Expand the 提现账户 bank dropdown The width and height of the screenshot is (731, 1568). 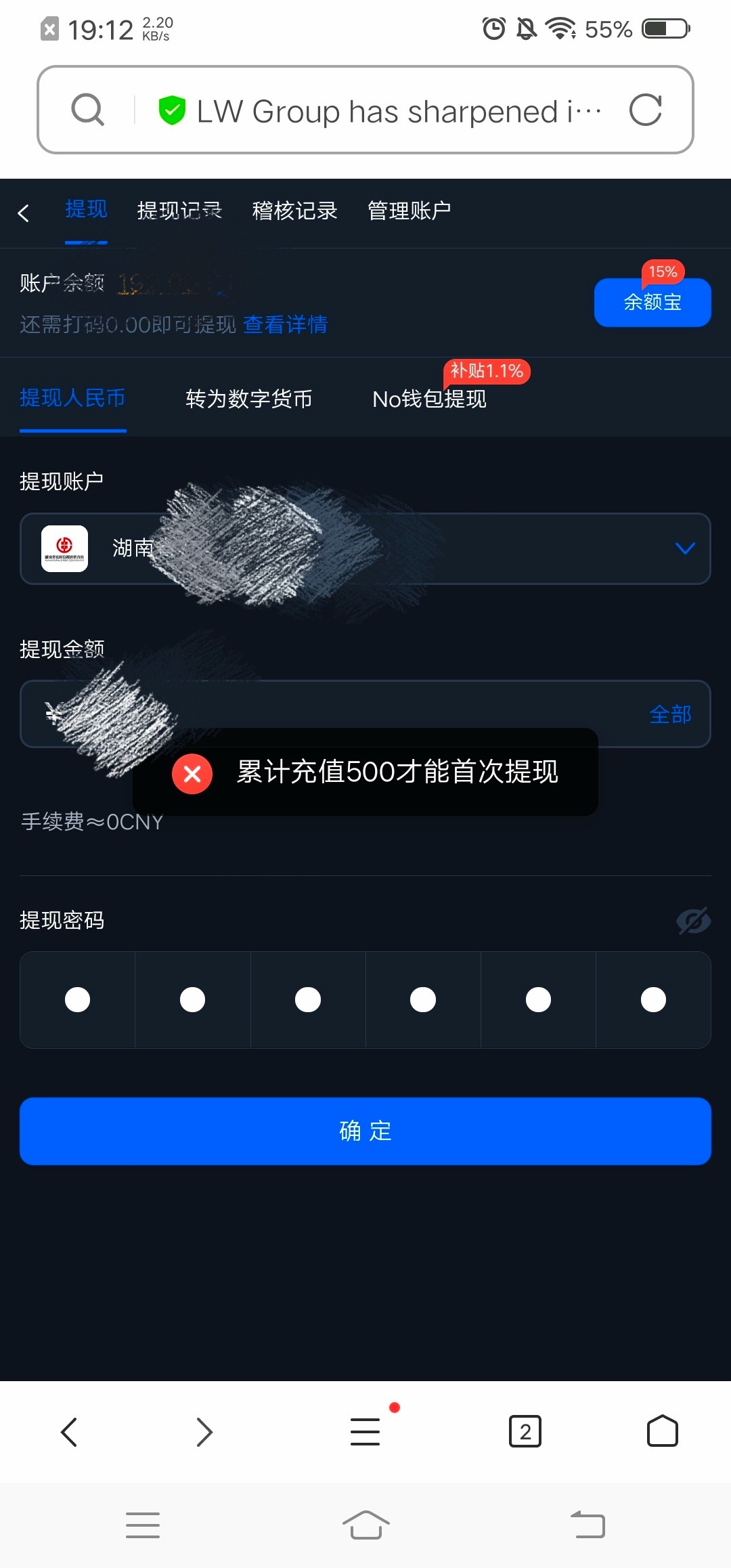[685, 548]
